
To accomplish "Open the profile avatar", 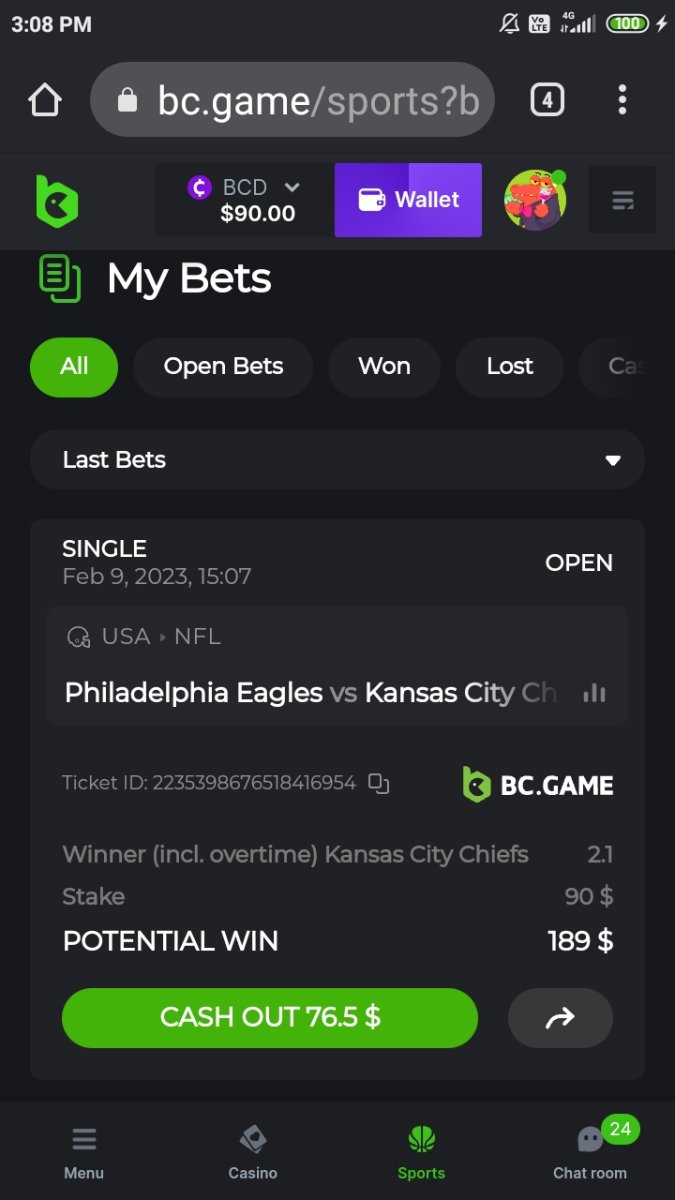I will pyautogui.click(x=535, y=200).
